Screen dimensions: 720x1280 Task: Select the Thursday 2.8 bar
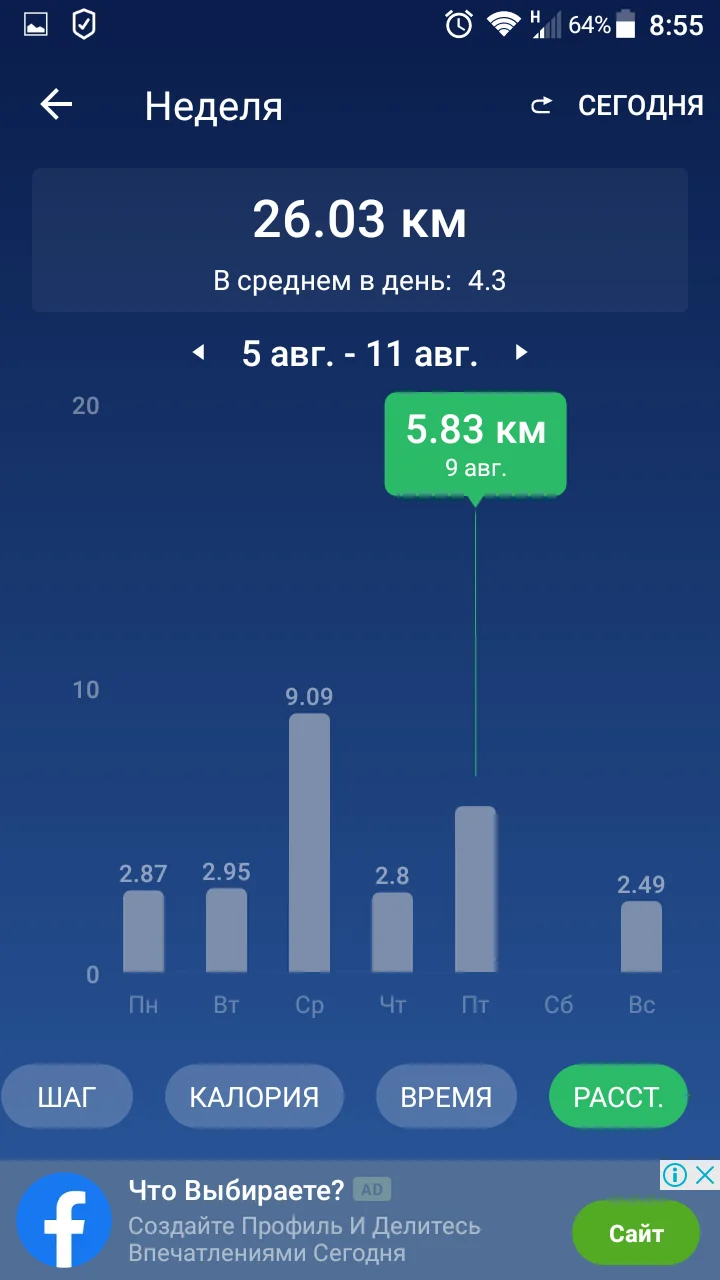click(392, 932)
